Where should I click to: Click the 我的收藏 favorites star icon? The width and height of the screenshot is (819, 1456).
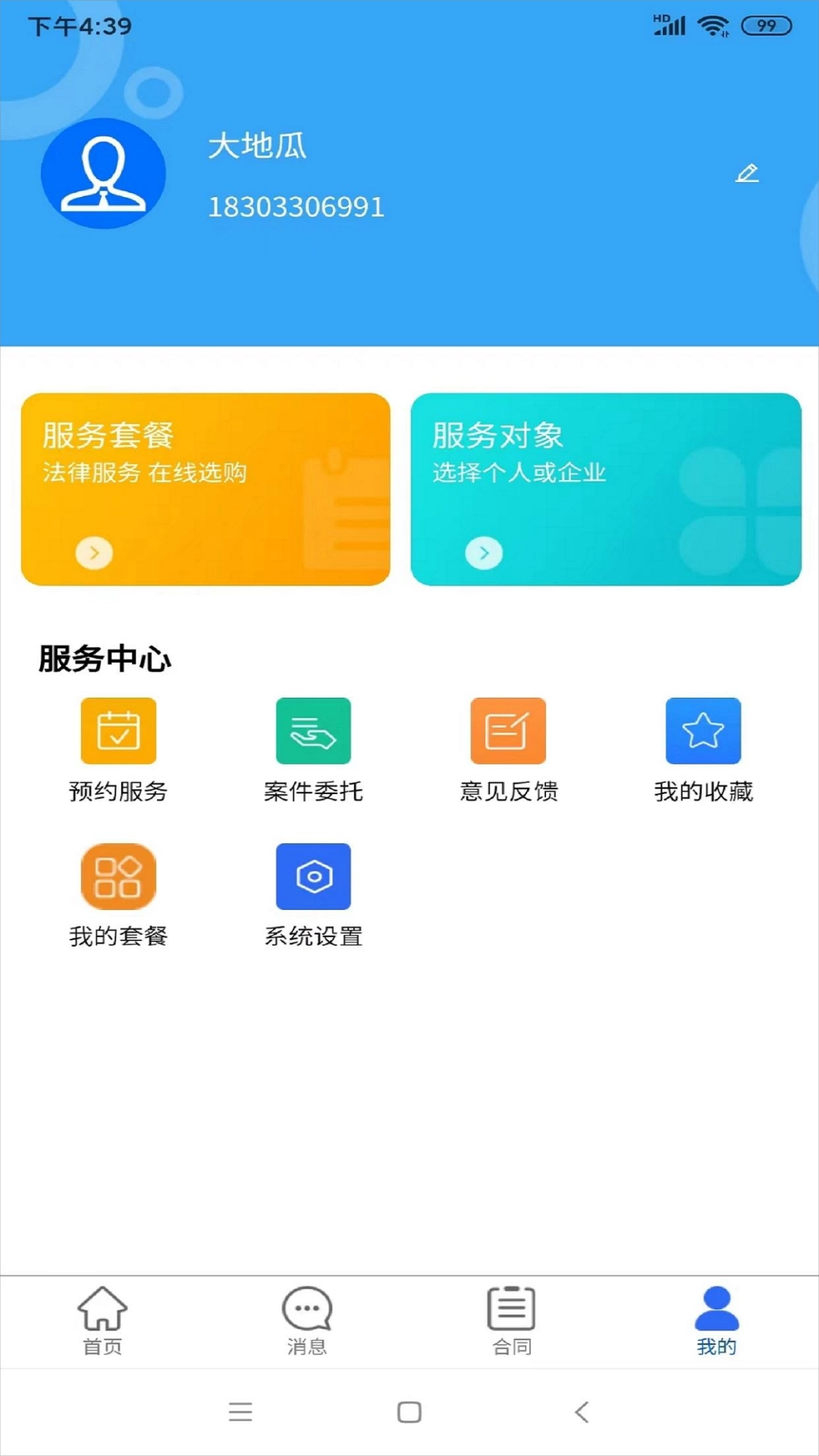[x=703, y=730]
